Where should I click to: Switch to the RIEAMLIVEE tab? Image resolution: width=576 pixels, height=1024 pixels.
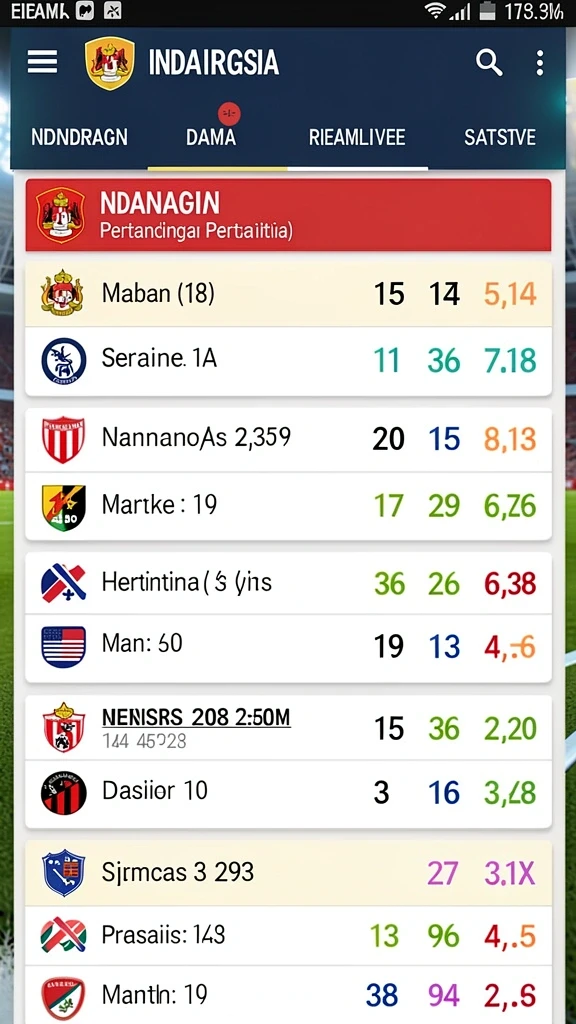pos(357,137)
